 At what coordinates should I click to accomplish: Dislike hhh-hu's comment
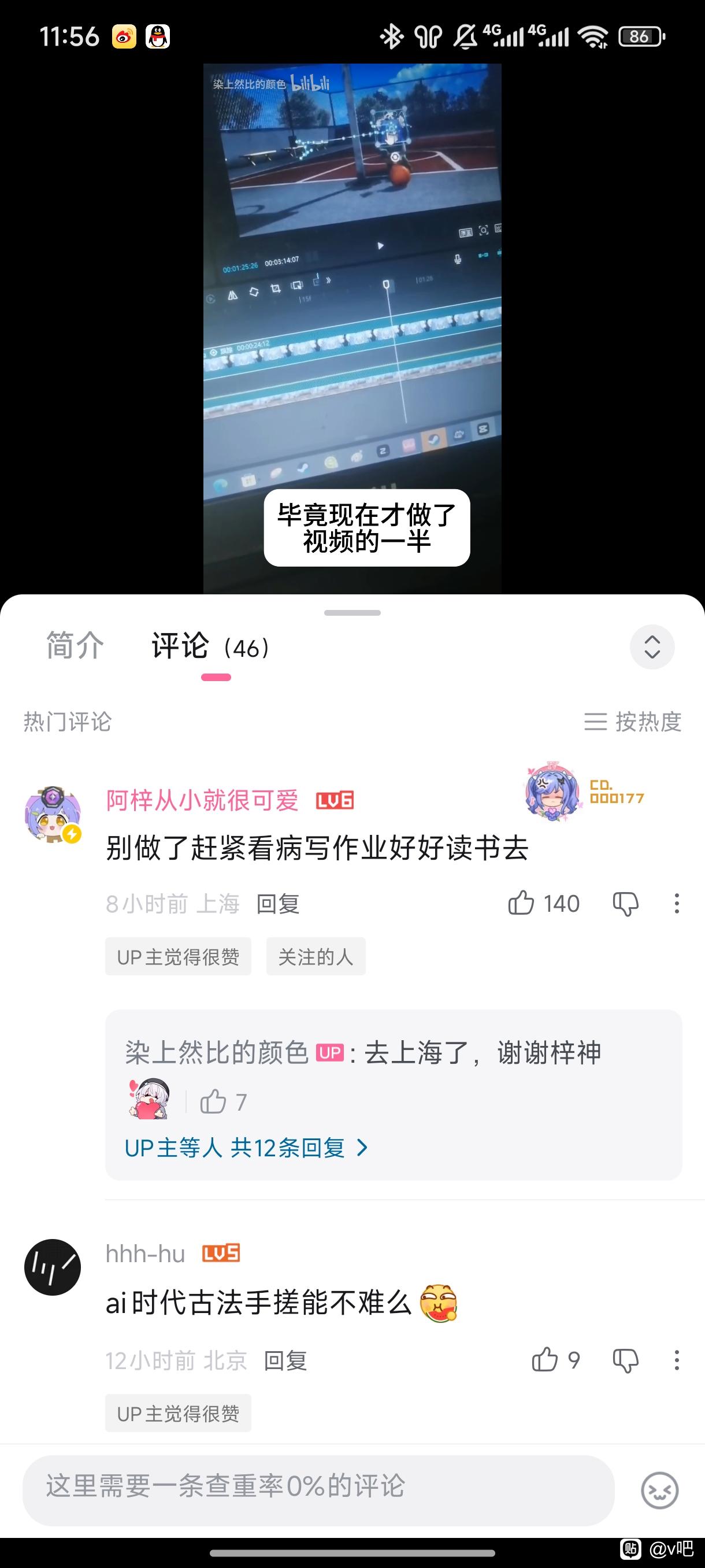(625, 1360)
